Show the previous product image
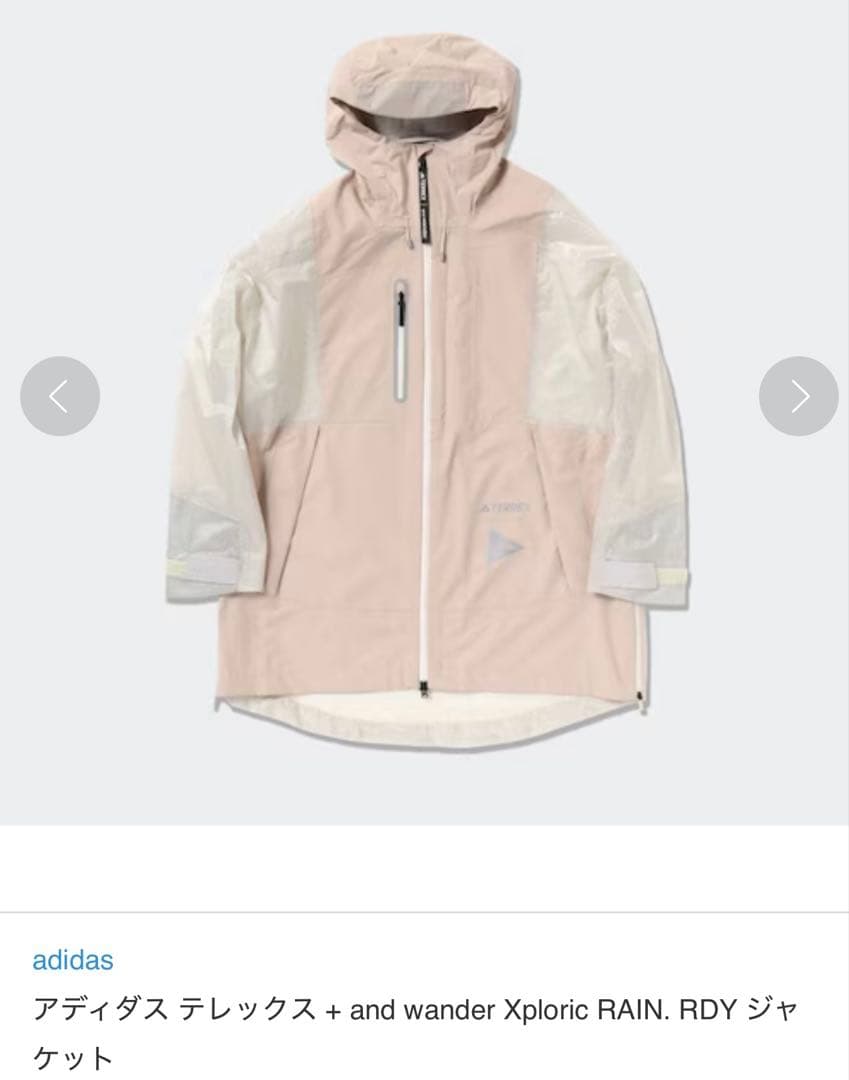Viewport: 849px width, 1080px height. tap(60, 396)
